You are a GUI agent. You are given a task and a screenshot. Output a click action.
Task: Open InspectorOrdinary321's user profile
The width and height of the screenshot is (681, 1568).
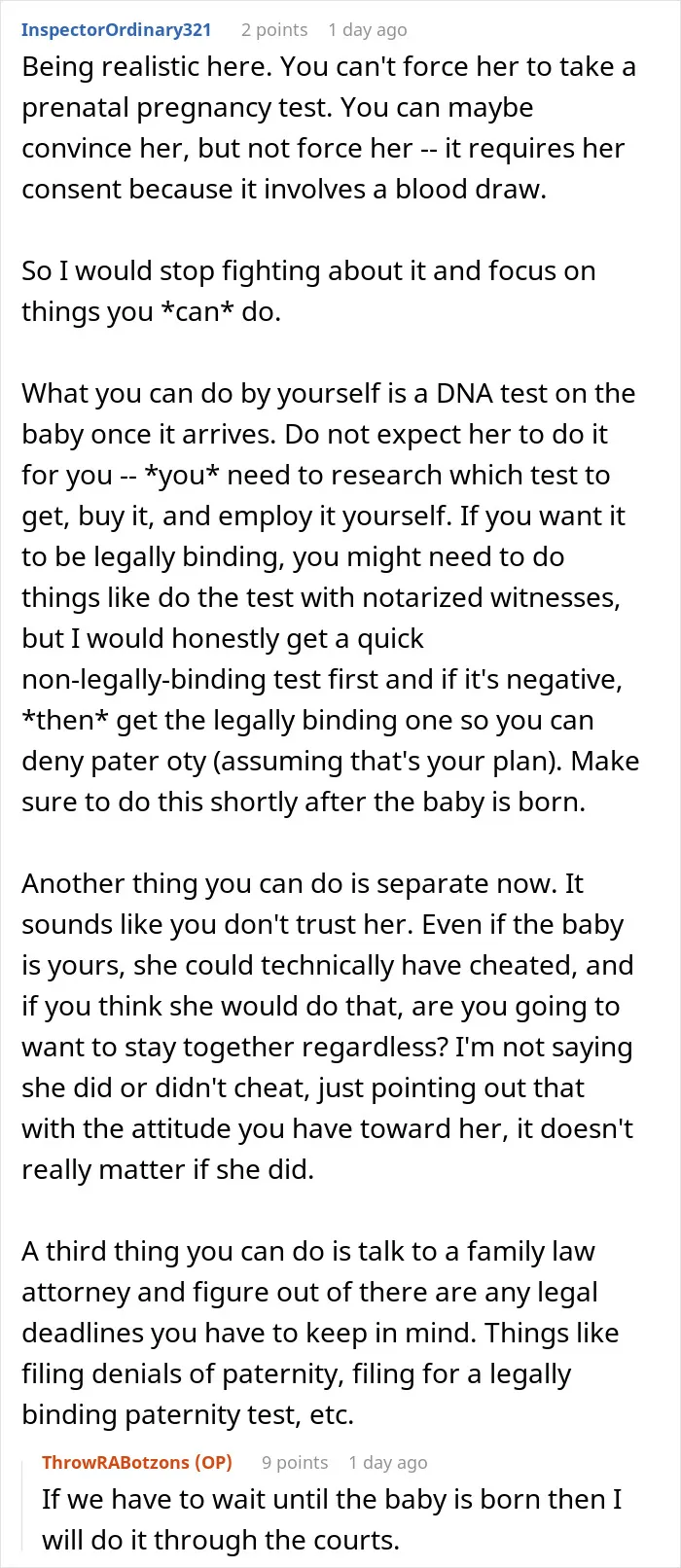coord(117,30)
